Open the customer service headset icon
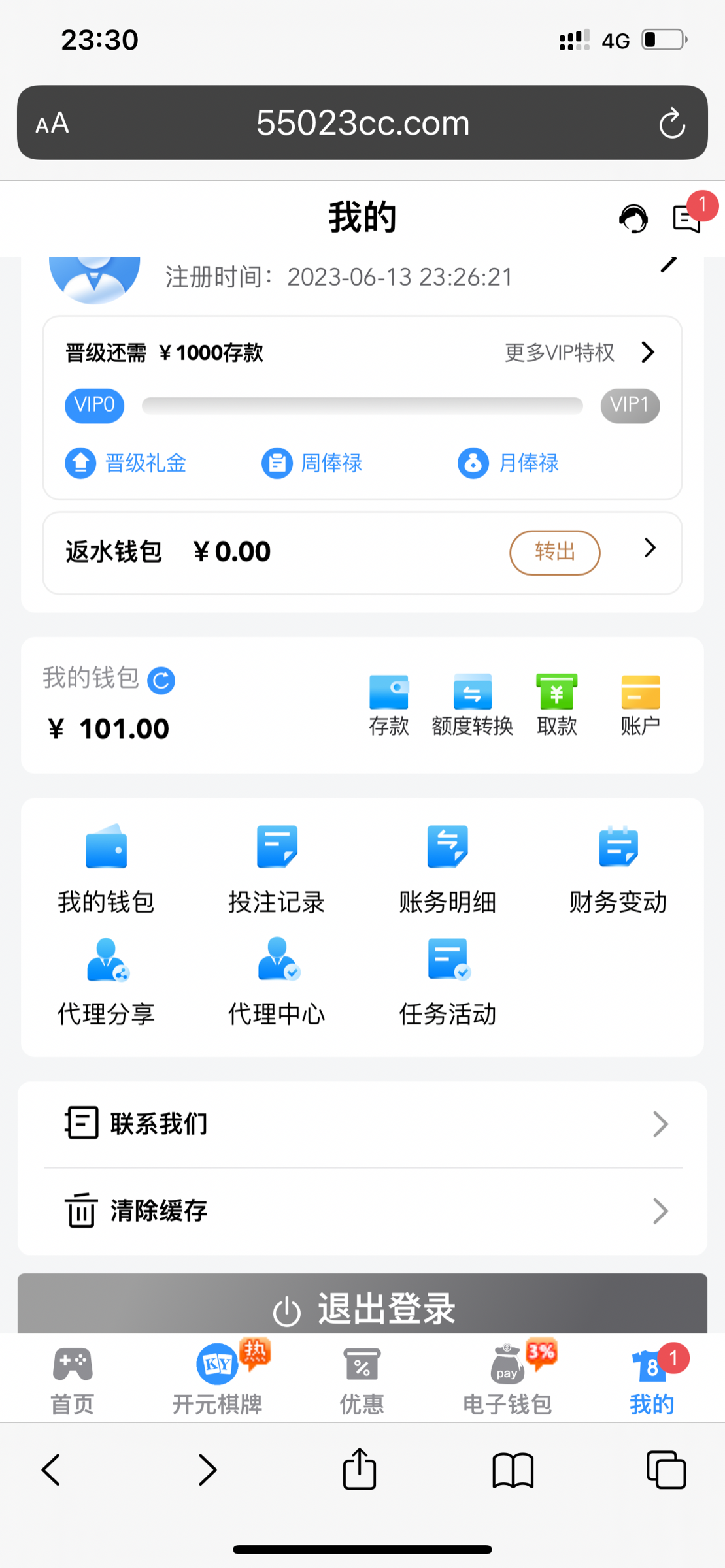725x1568 pixels. [x=632, y=218]
